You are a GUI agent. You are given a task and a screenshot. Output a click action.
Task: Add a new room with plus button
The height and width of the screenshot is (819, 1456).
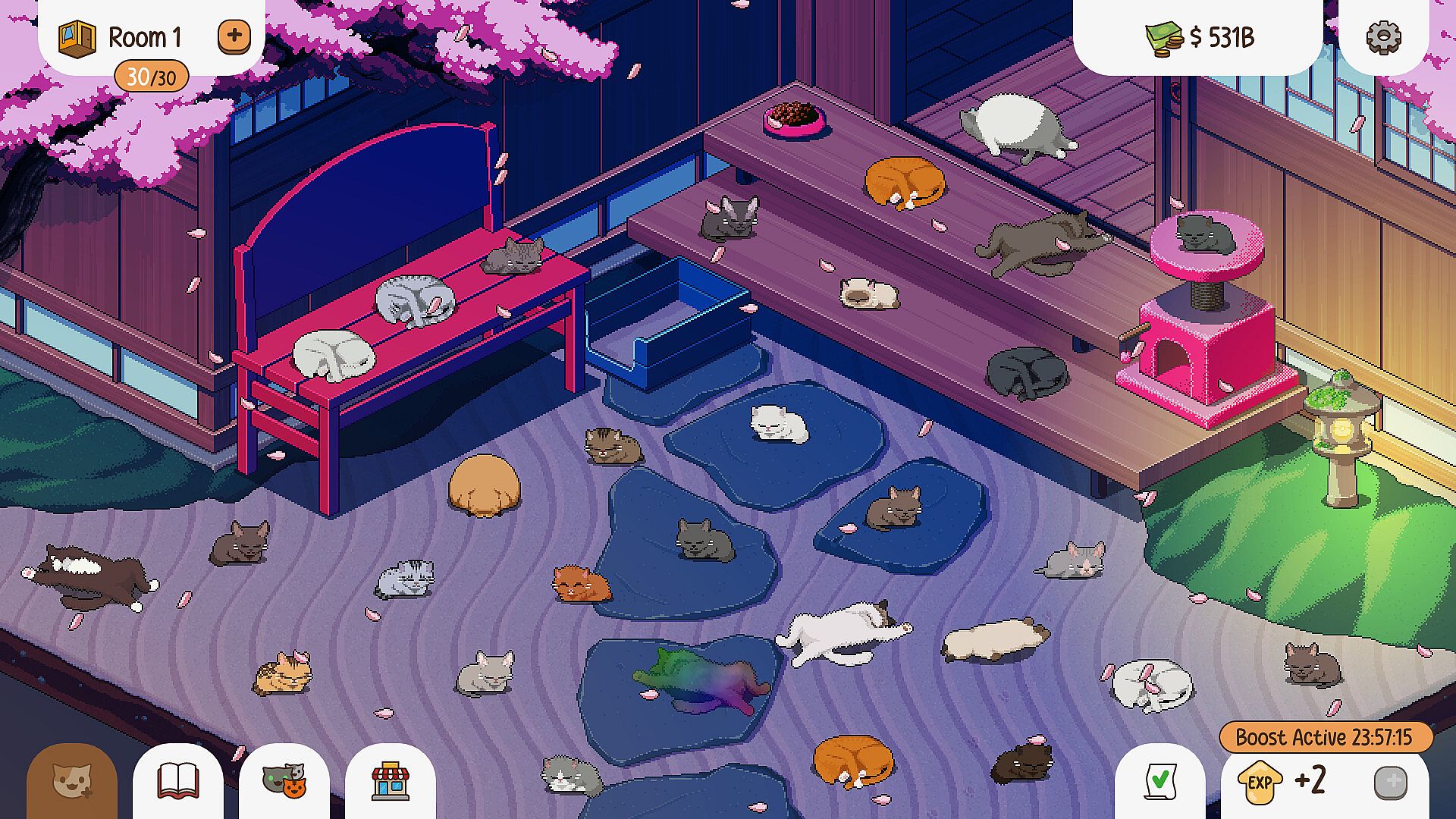pyautogui.click(x=234, y=36)
